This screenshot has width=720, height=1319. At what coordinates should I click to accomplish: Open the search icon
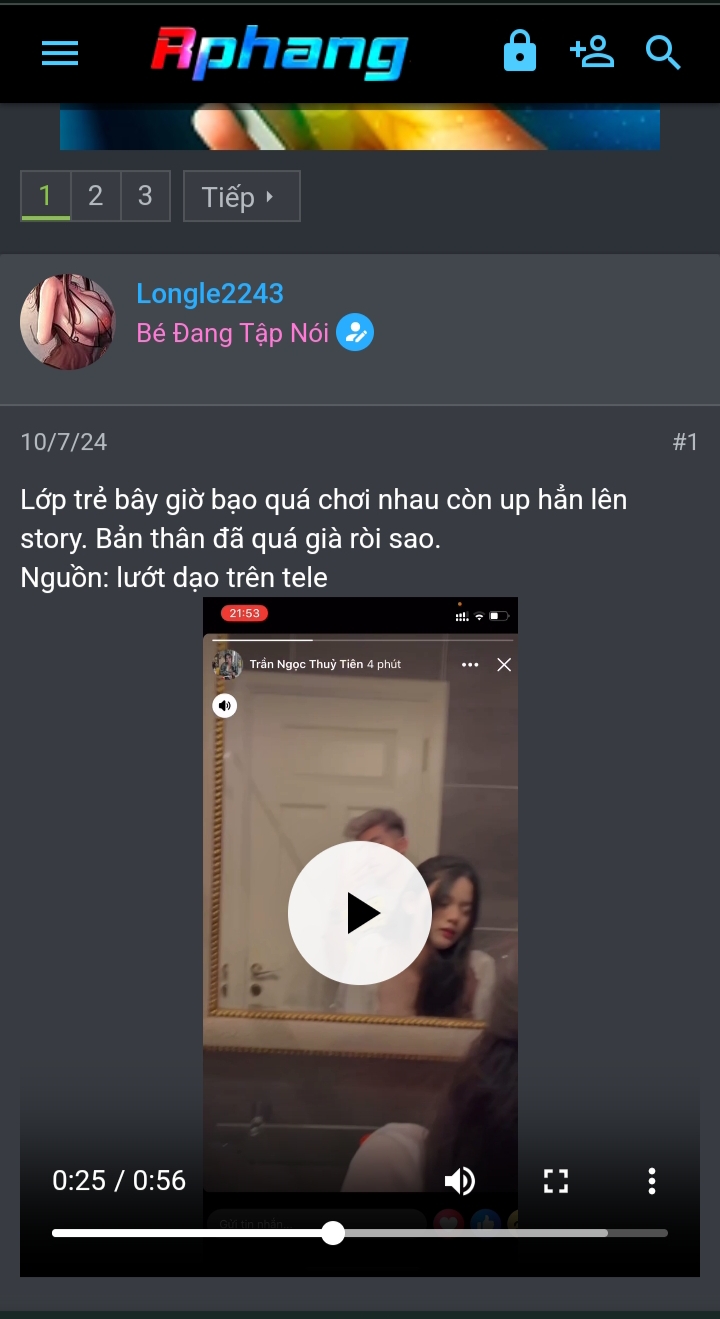pyautogui.click(x=663, y=52)
